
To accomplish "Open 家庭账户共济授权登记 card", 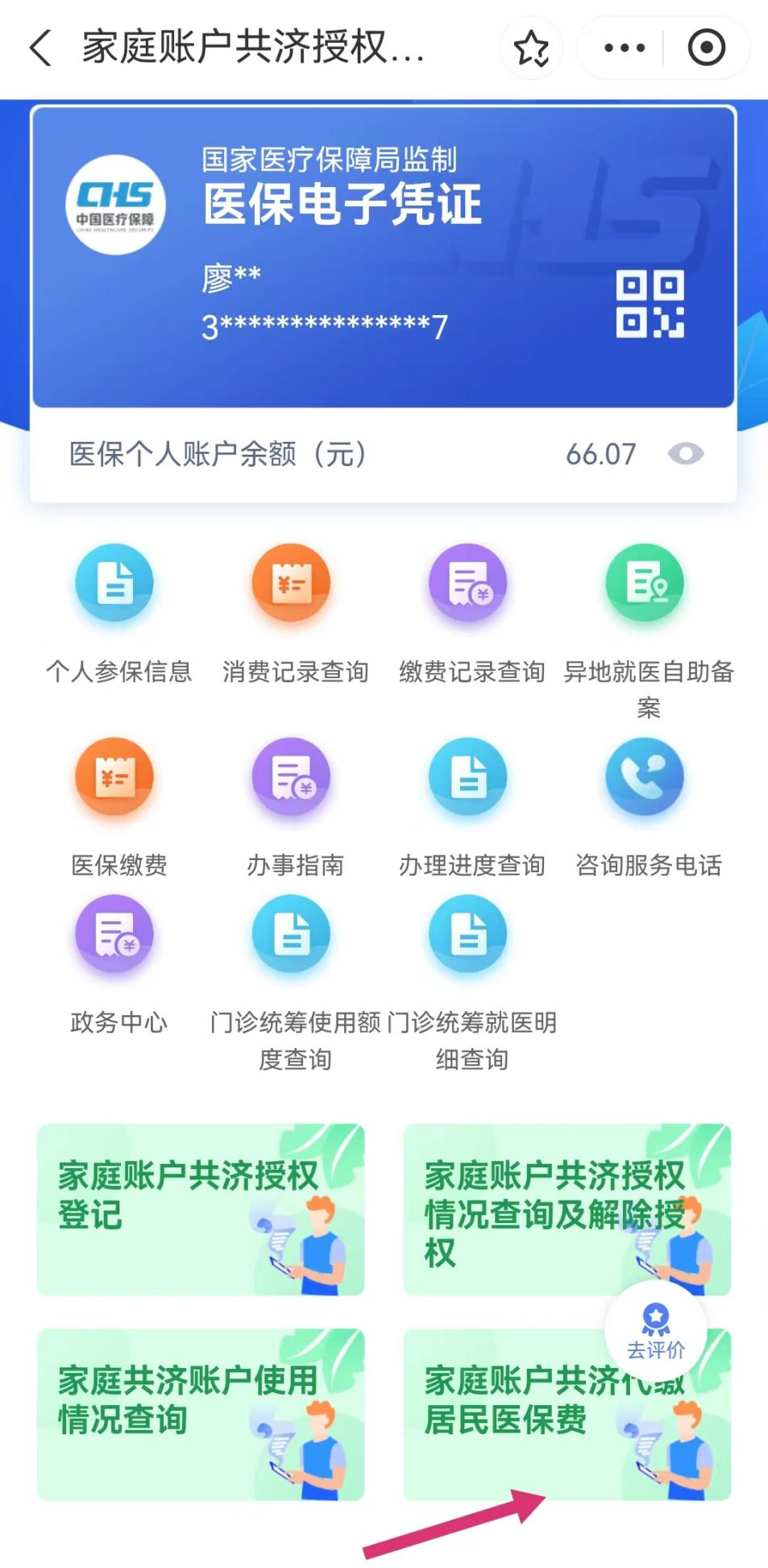I will 201,1209.
